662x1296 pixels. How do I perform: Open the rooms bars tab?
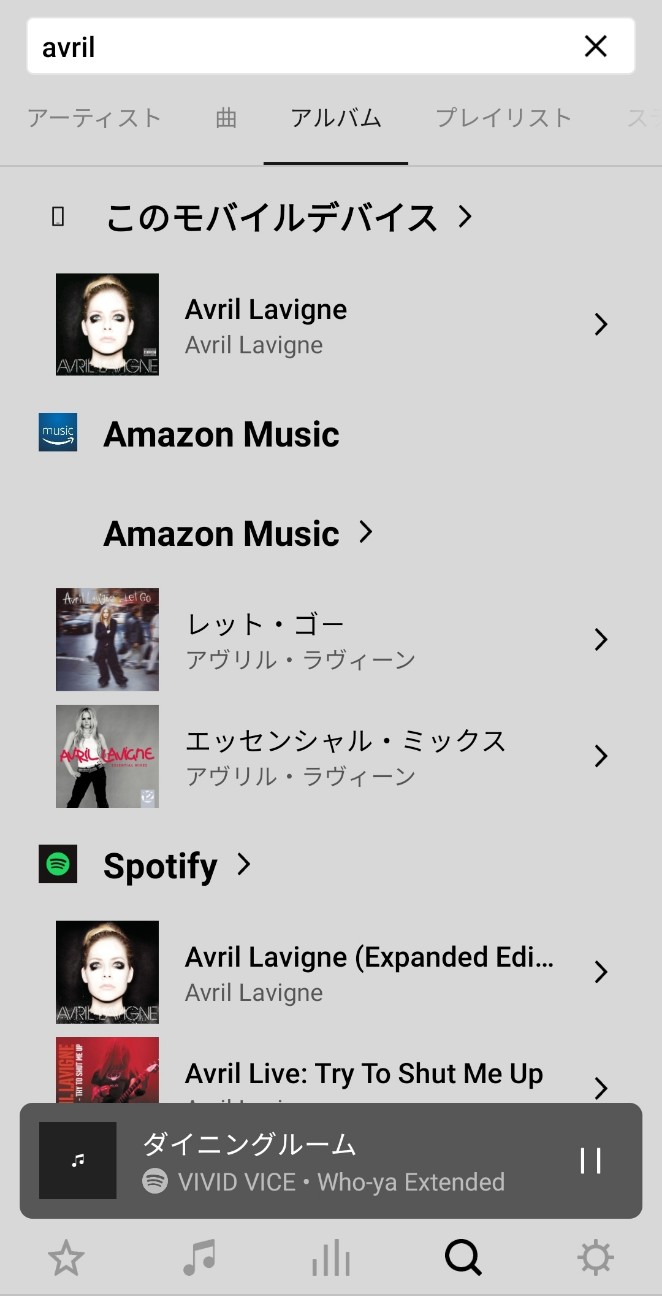coord(331,1257)
